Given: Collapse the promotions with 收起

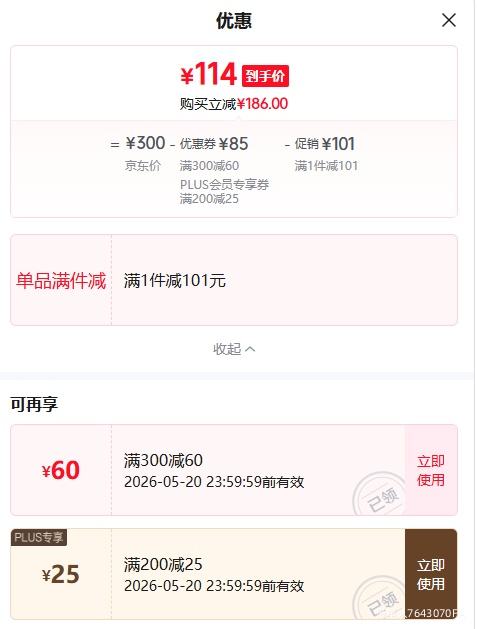Looking at the screenshot, I should pos(234,349).
